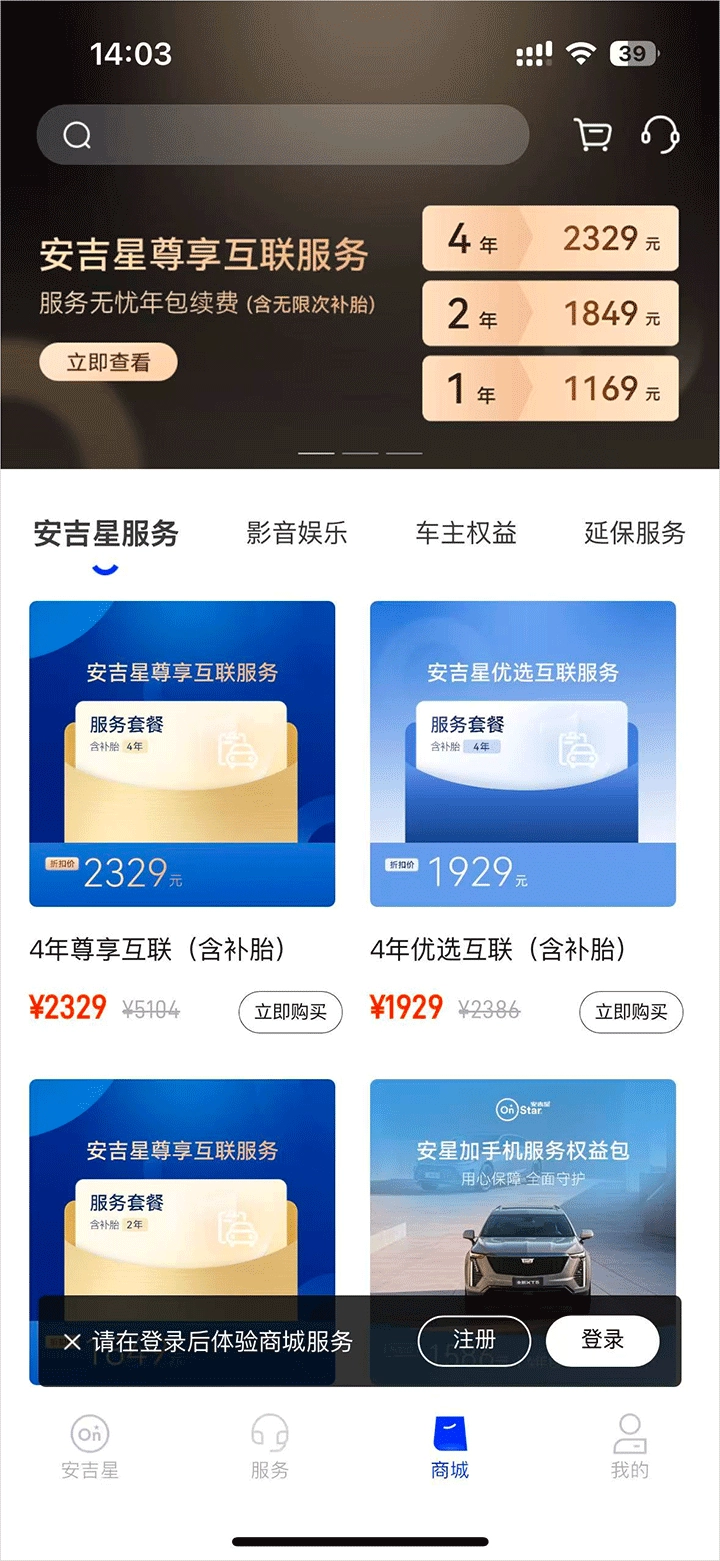Open the 4年优选互联 product card
The width and height of the screenshot is (720, 1561).
coord(523,753)
